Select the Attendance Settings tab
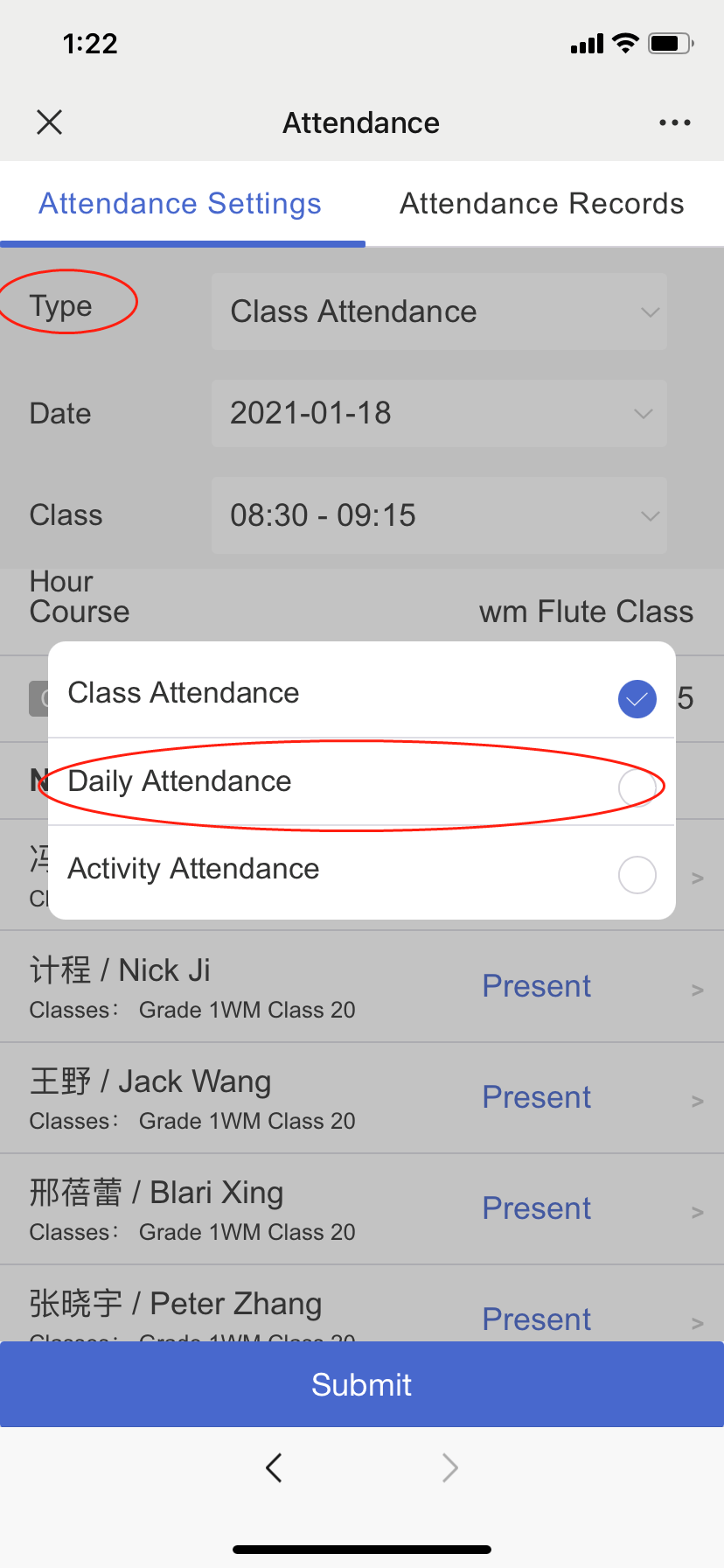The height and width of the screenshot is (1568, 724). tap(180, 204)
